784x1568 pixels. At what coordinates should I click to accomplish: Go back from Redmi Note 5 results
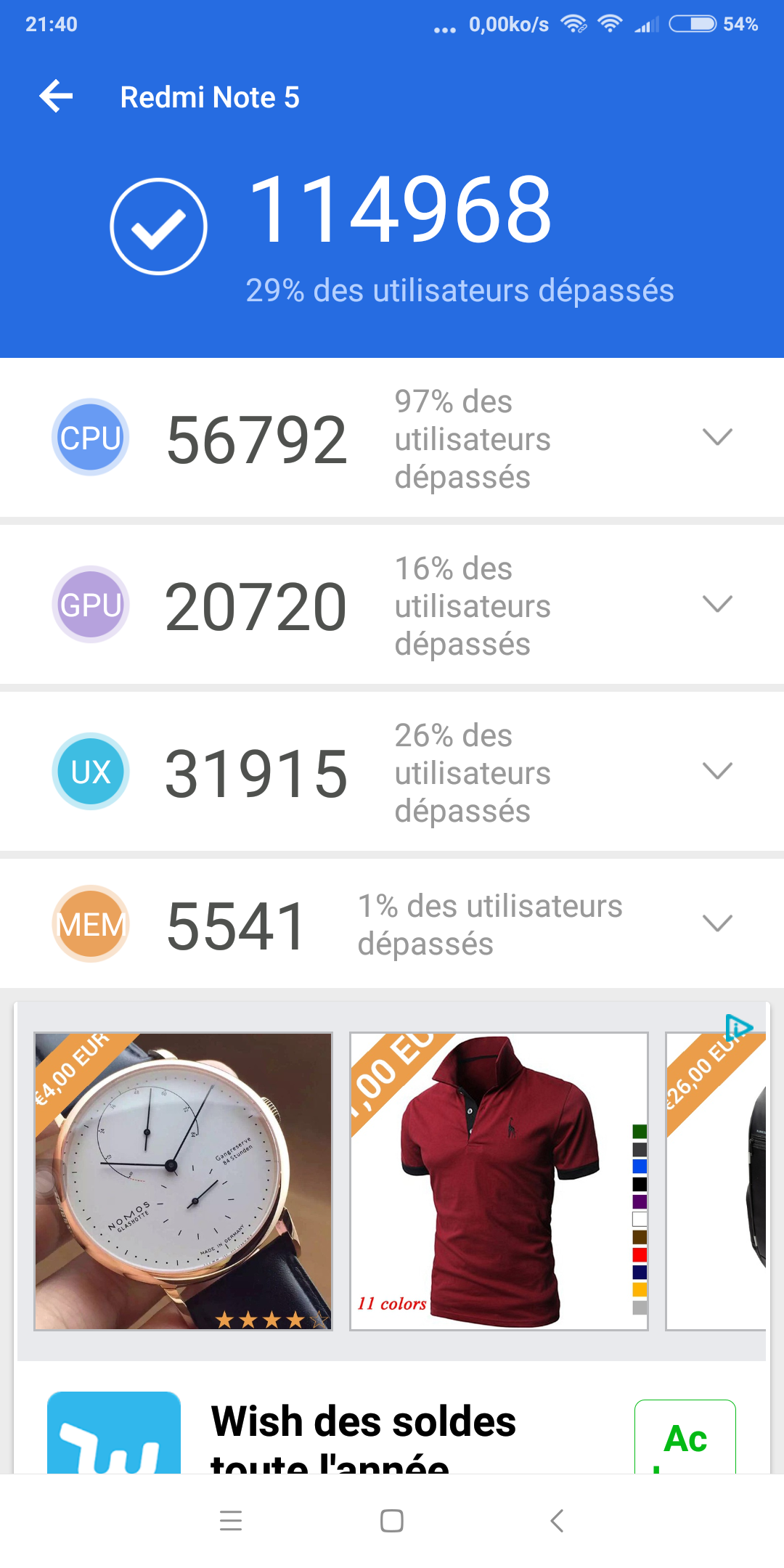[57, 97]
